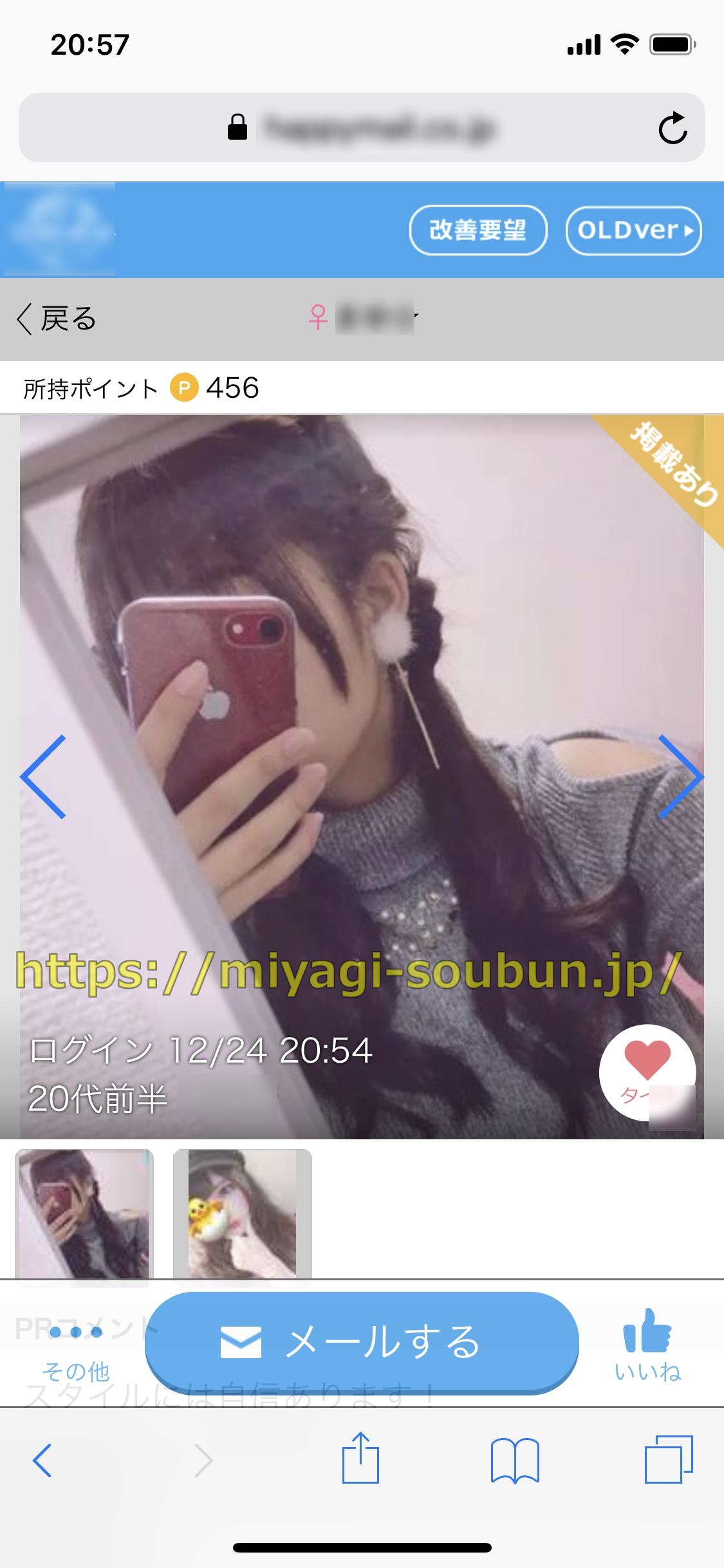Tap メールする to send a message
Image resolution: width=724 pixels, height=1568 pixels.
point(362,1342)
